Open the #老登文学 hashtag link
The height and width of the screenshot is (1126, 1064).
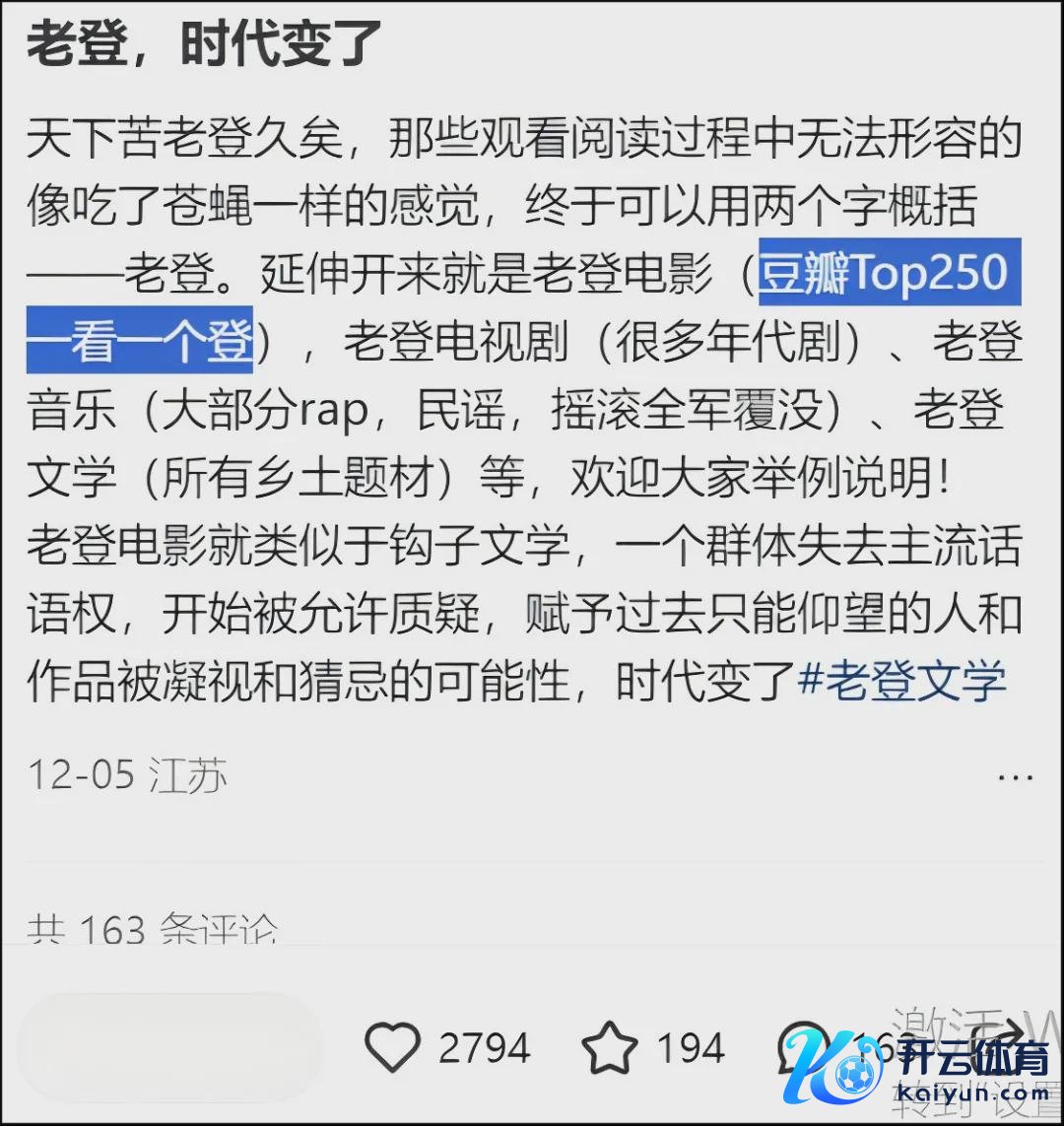pos(901,682)
